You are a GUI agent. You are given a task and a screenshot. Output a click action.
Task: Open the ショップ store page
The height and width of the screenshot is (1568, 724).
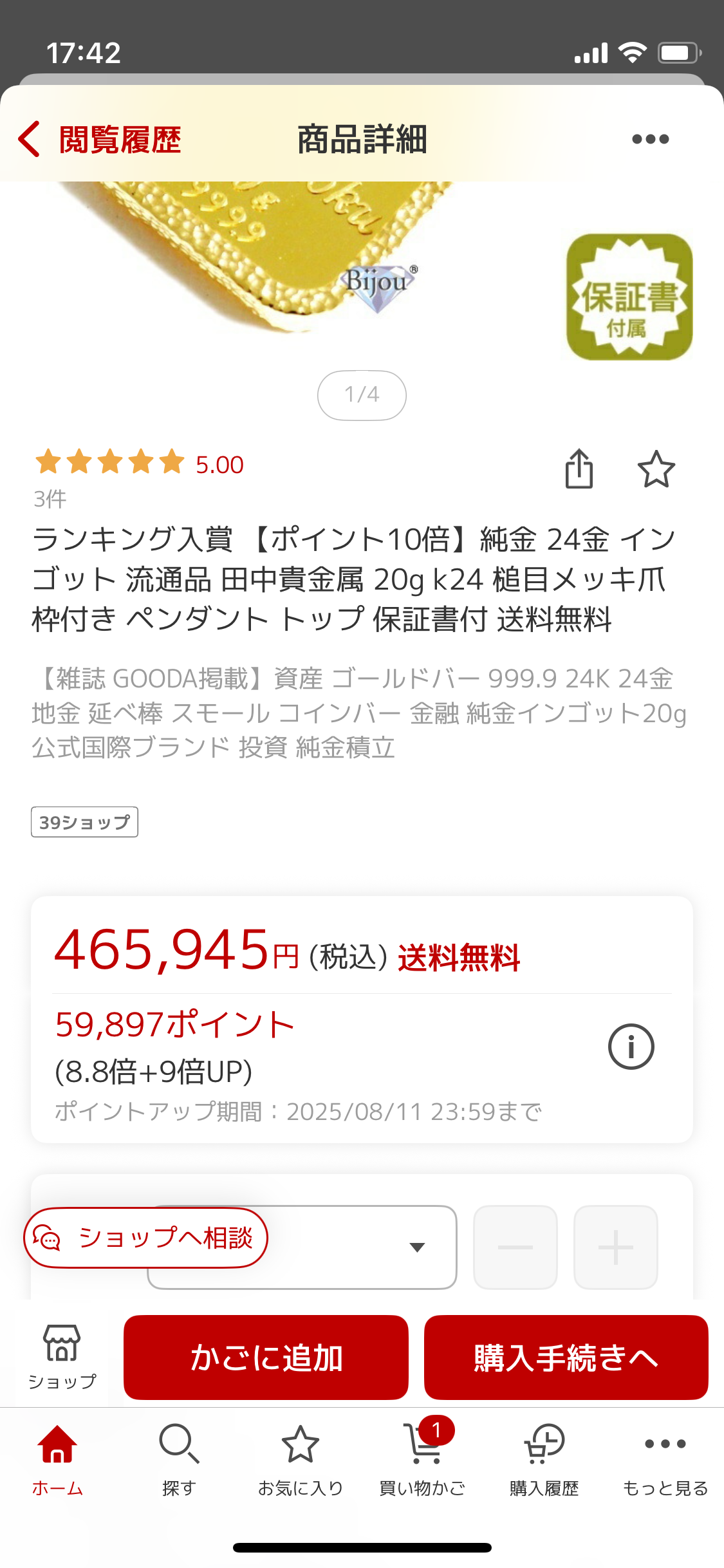point(62,1356)
